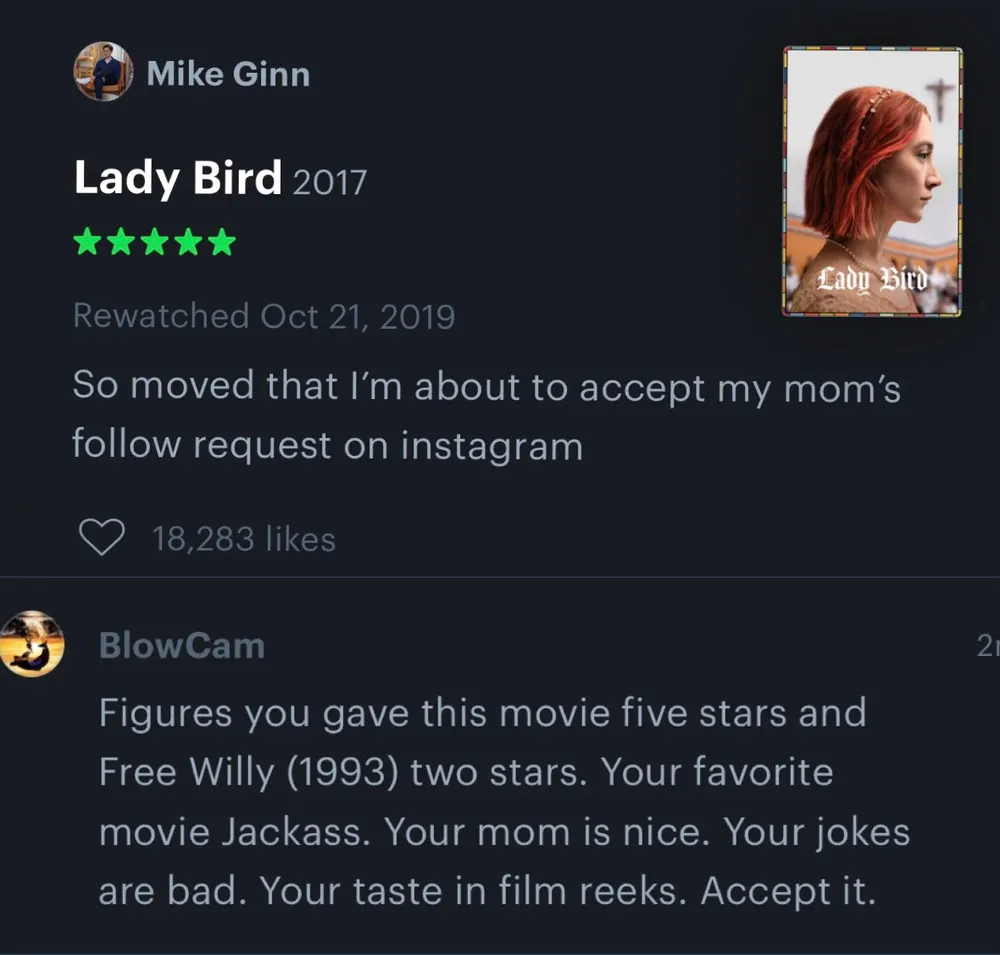This screenshot has width=1000, height=955.
Task: Open BlowCam's profile picture
Action: [32, 644]
